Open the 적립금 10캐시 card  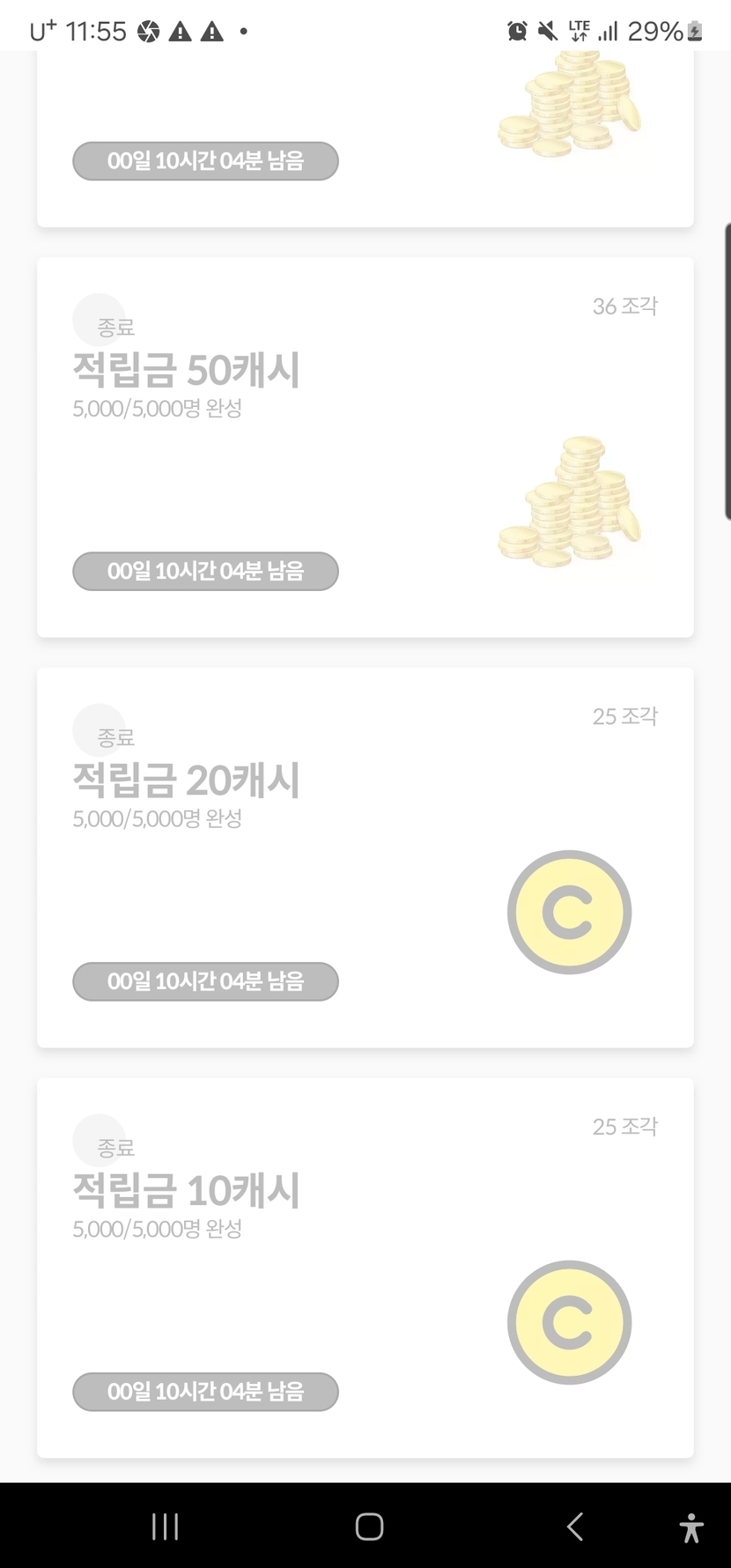tap(365, 1267)
